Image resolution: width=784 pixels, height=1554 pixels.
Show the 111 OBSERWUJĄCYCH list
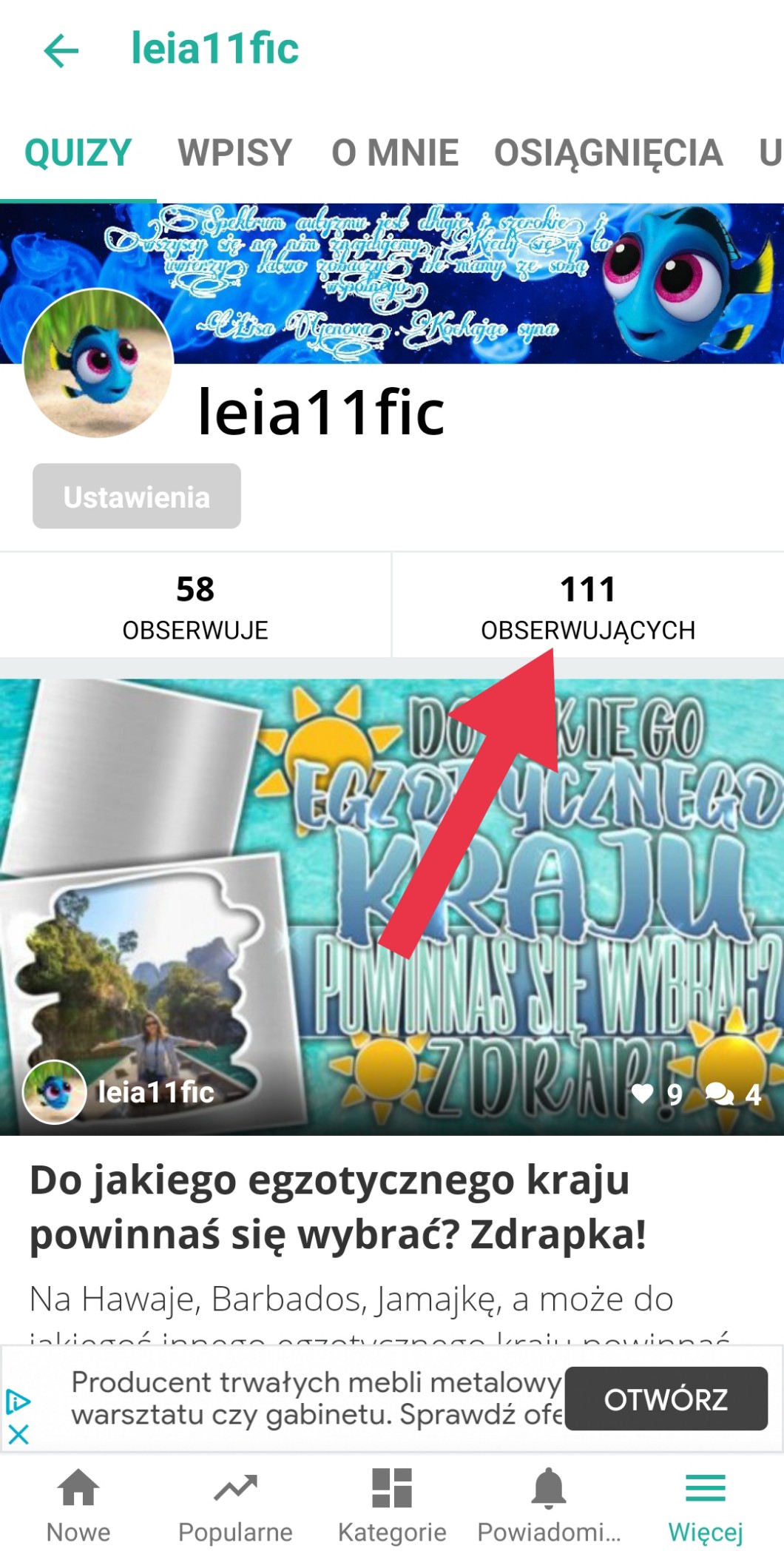(588, 606)
